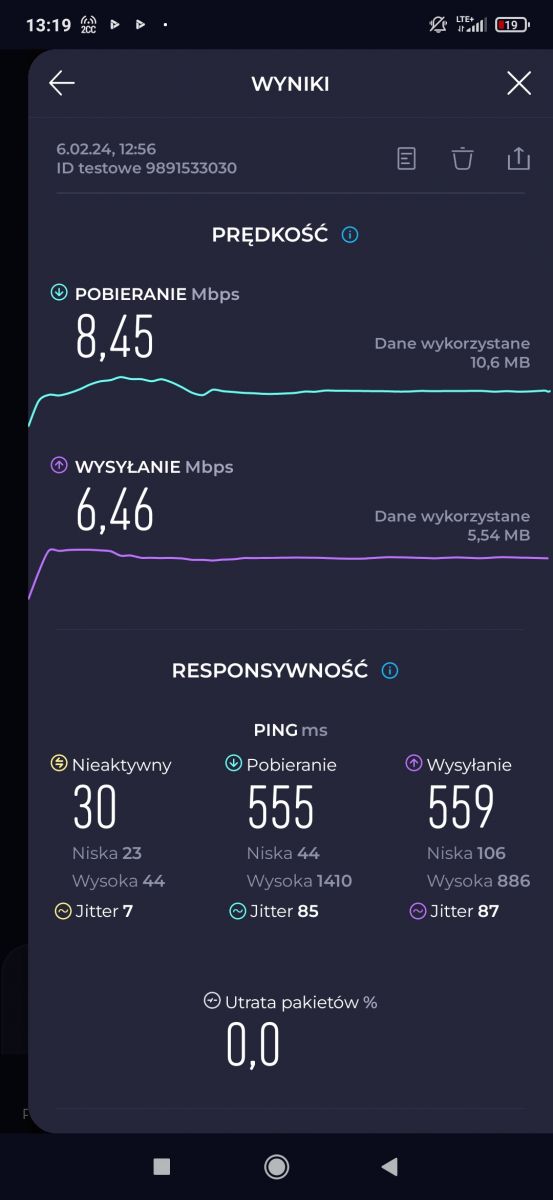Go back using the arrow icon
This screenshot has height=1200, width=553.
pos(62,83)
